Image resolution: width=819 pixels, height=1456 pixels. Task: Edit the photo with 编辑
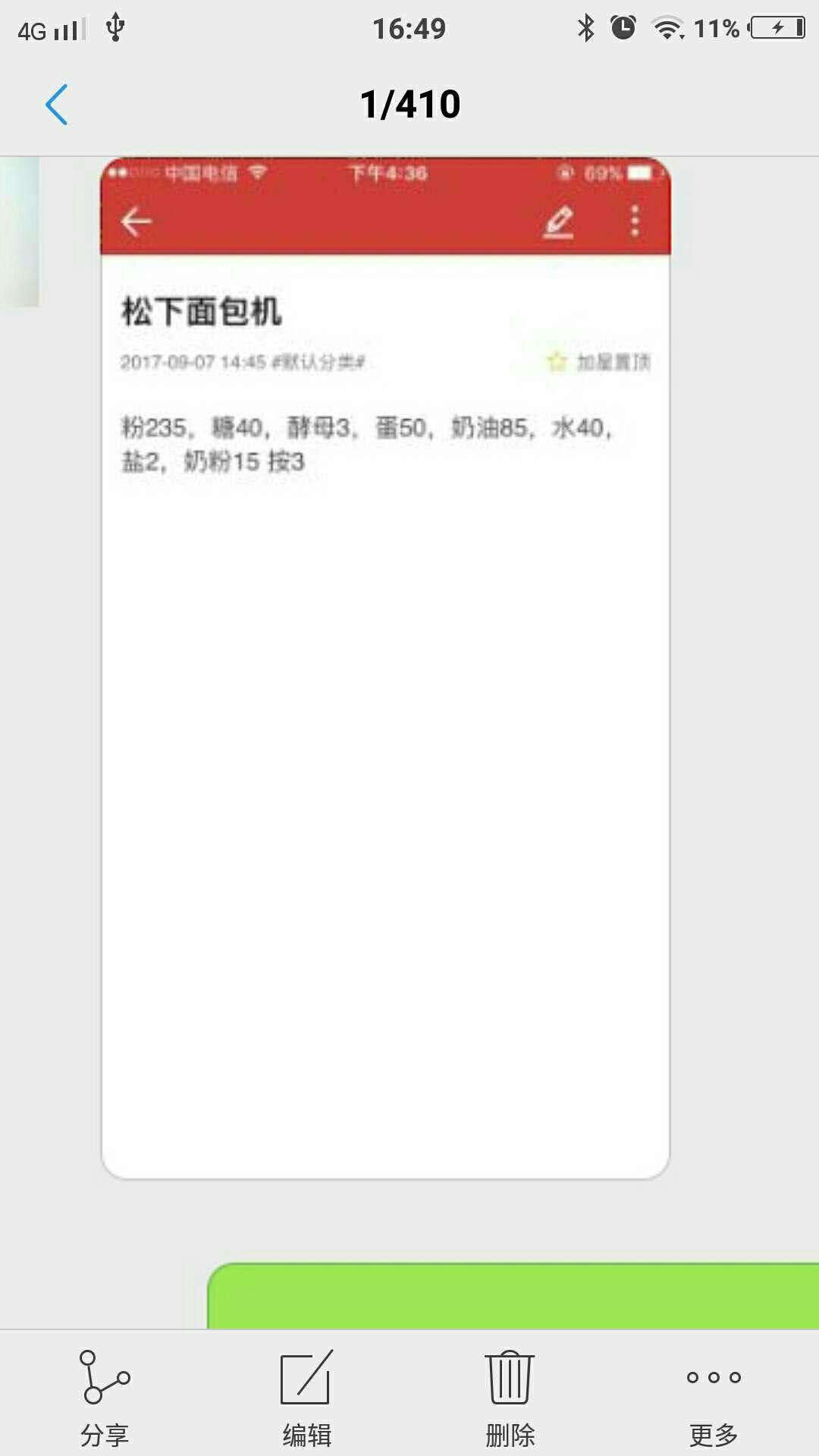click(x=307, y=1398)
